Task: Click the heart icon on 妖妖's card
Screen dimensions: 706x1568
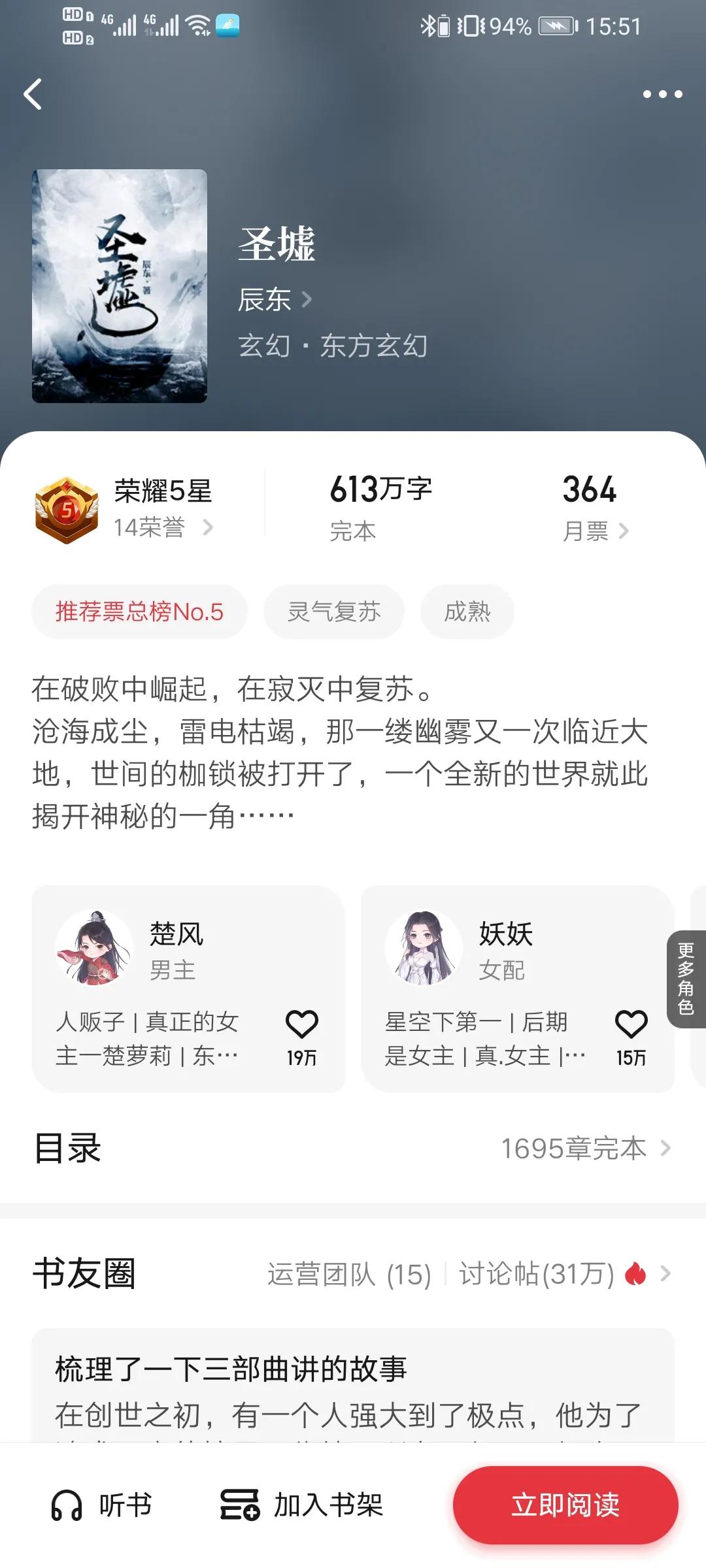Action: coord(630,1022)
